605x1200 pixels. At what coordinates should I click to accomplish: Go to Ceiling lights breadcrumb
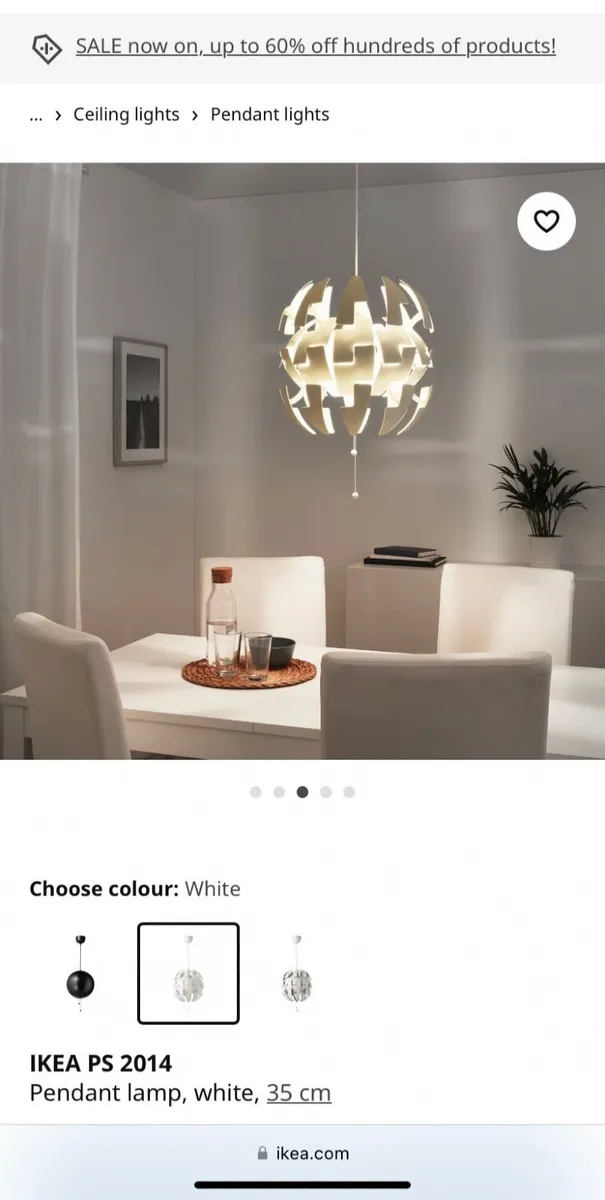126,115
